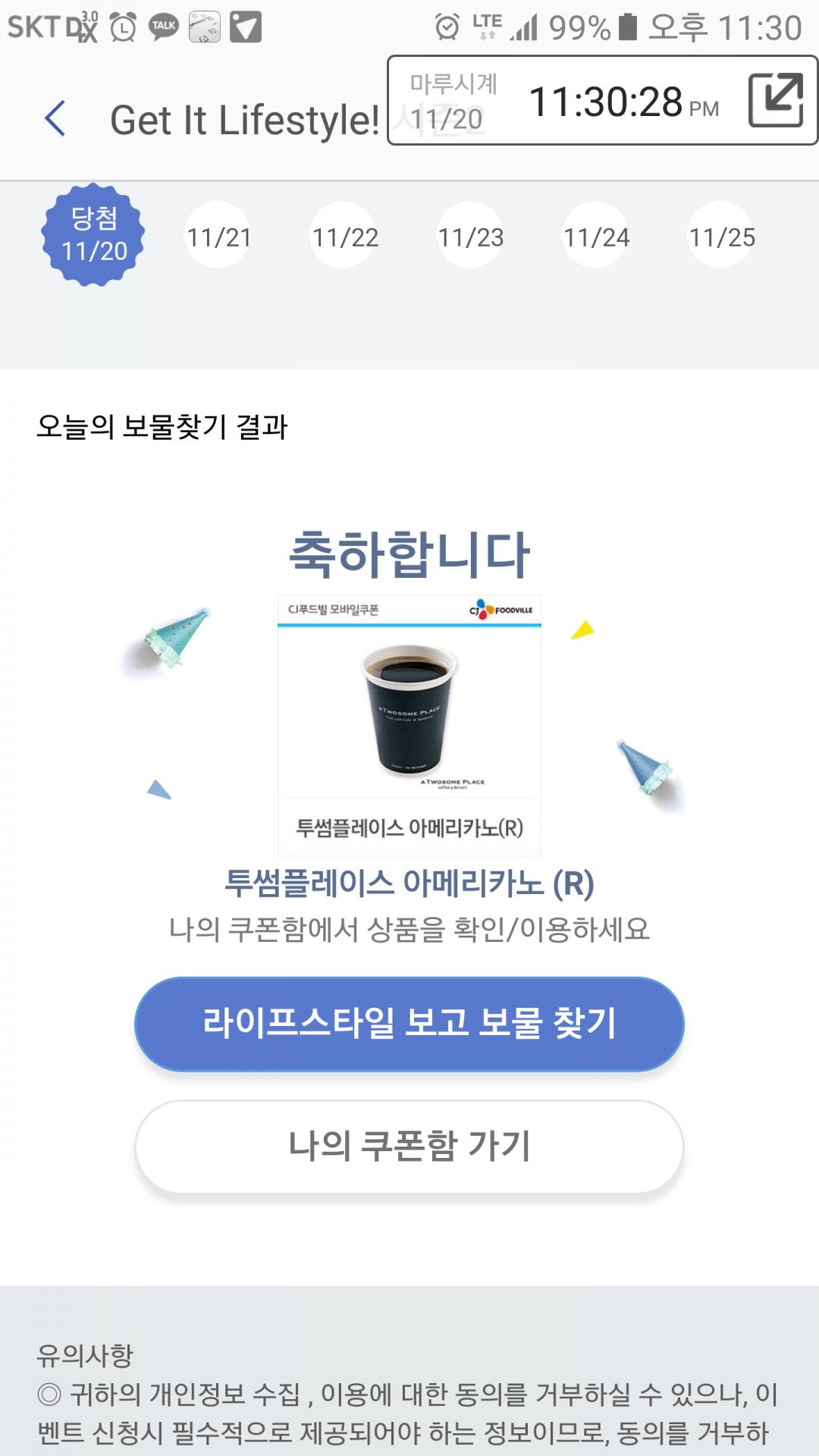Select the 당첨 11/20 date badge
The height and width of the screenshot is (1456, 819).
click(x=93, y=235)
